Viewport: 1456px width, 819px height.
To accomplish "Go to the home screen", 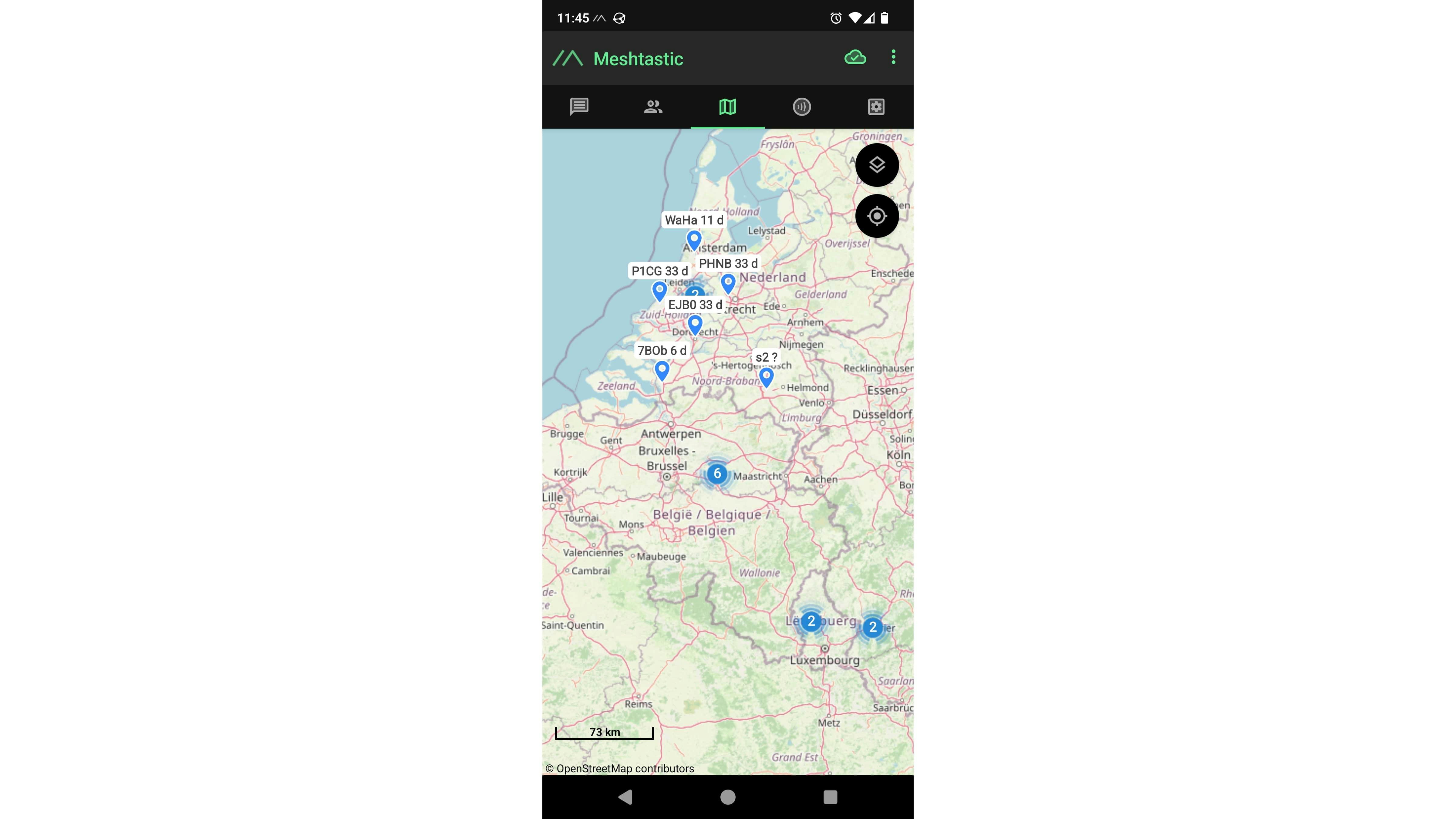I will (x=727, y=797).
